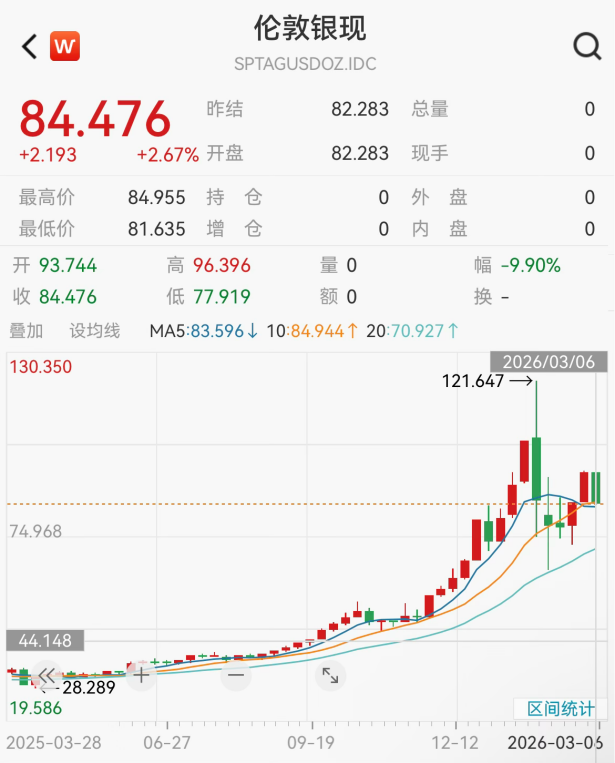Open the search magnifier

tap(585, 46)
